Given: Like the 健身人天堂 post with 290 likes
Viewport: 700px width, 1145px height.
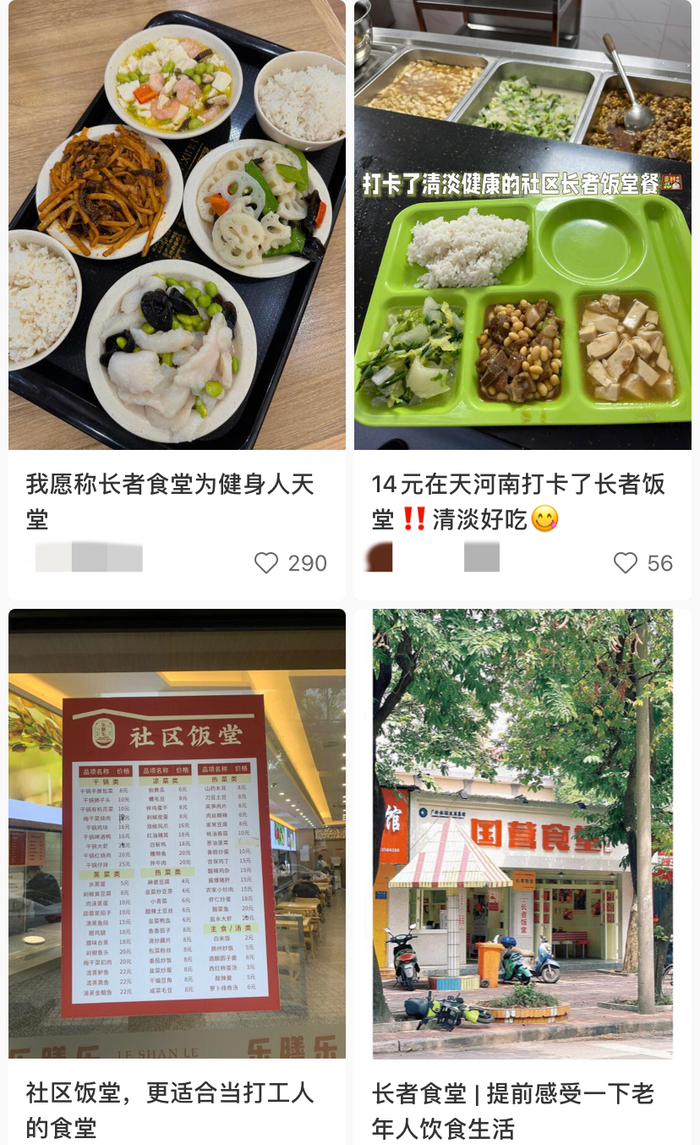Looking at the screenshot, I should (x=266, y=563).
